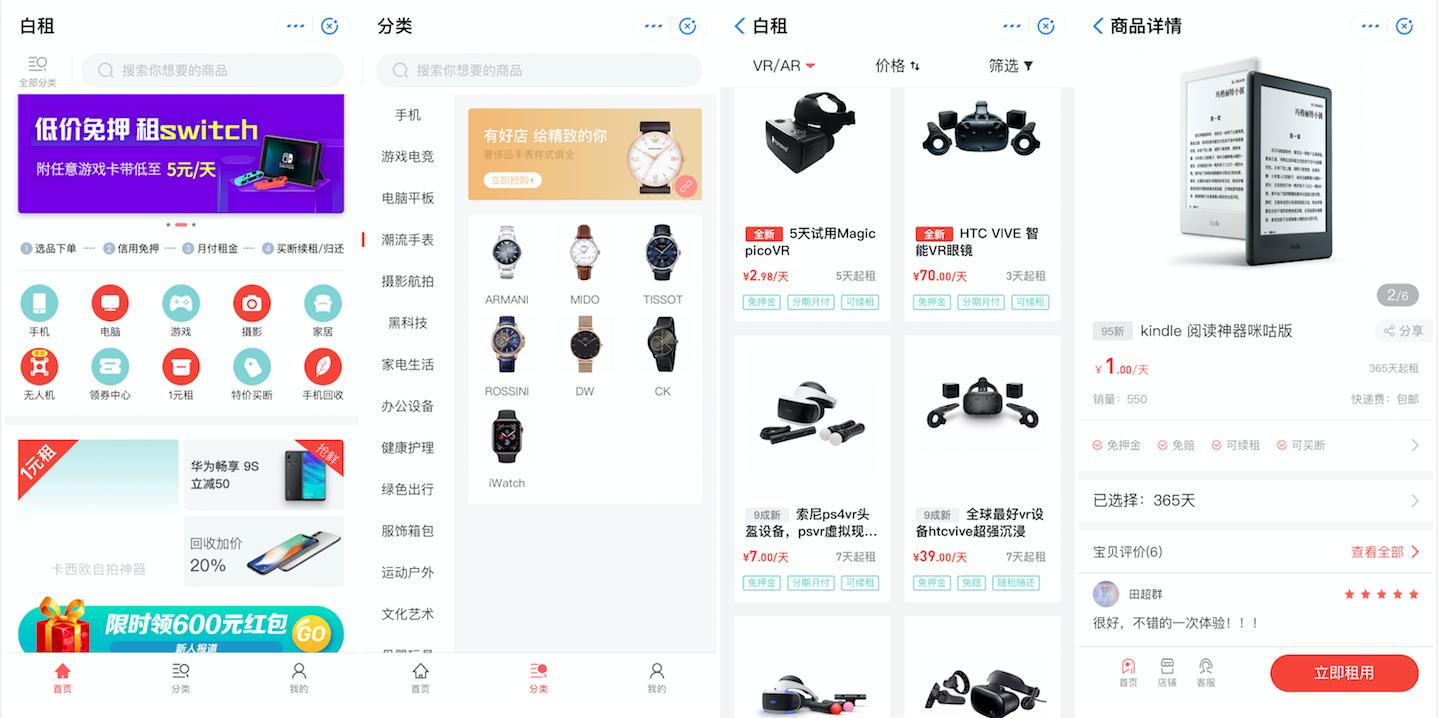The width and height of the screenshot is (1438, 718).
Task: Tap 立即抢购 on the watch banner
Action: (x=513, y=180)
